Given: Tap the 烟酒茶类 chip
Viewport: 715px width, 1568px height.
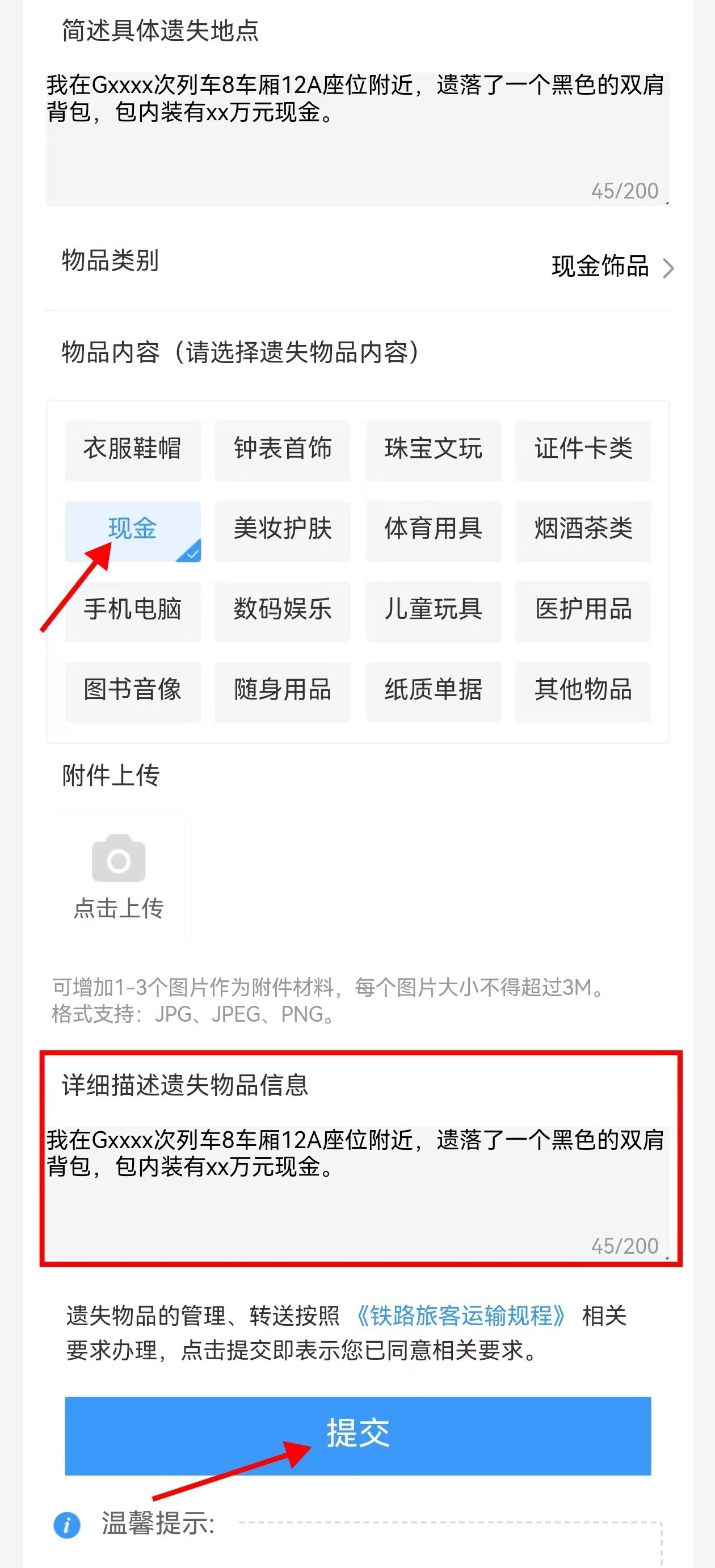Looking at the screenshot, I should 583,529.
